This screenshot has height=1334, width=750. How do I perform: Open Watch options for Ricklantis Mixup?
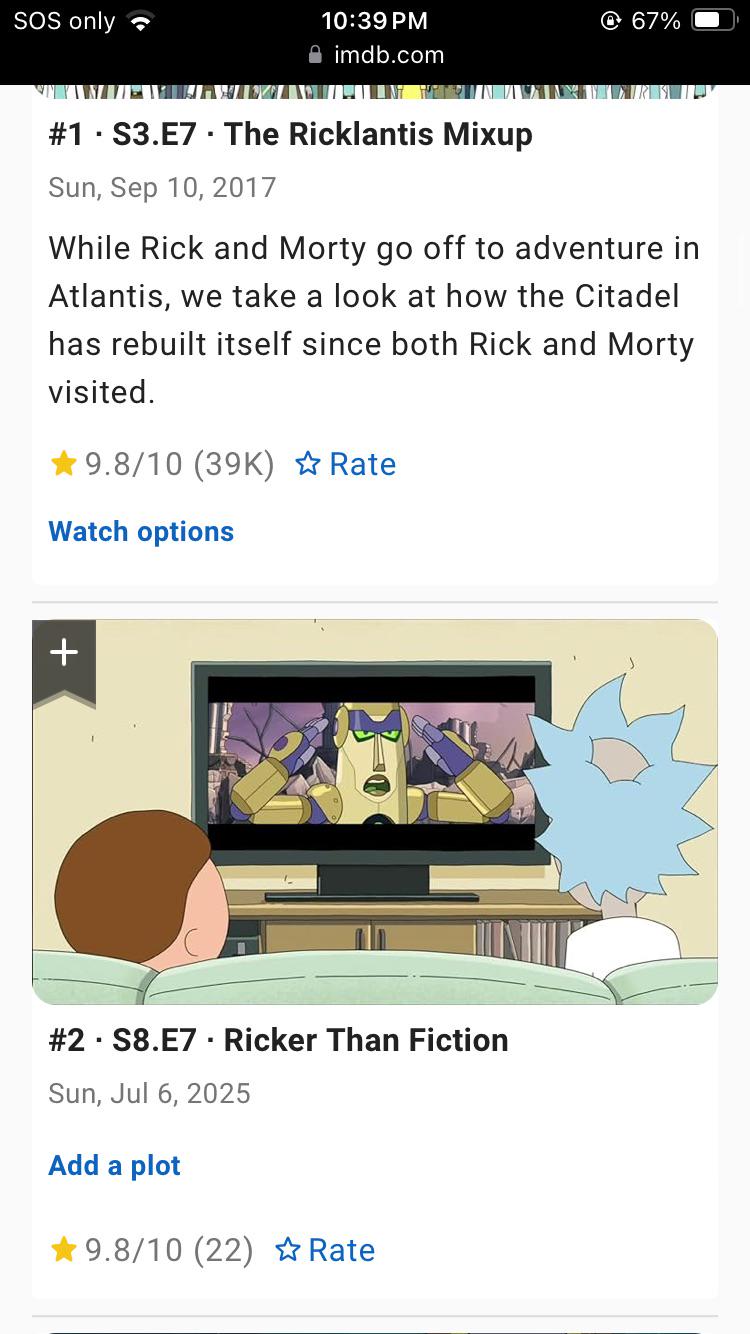coord(141,531)
